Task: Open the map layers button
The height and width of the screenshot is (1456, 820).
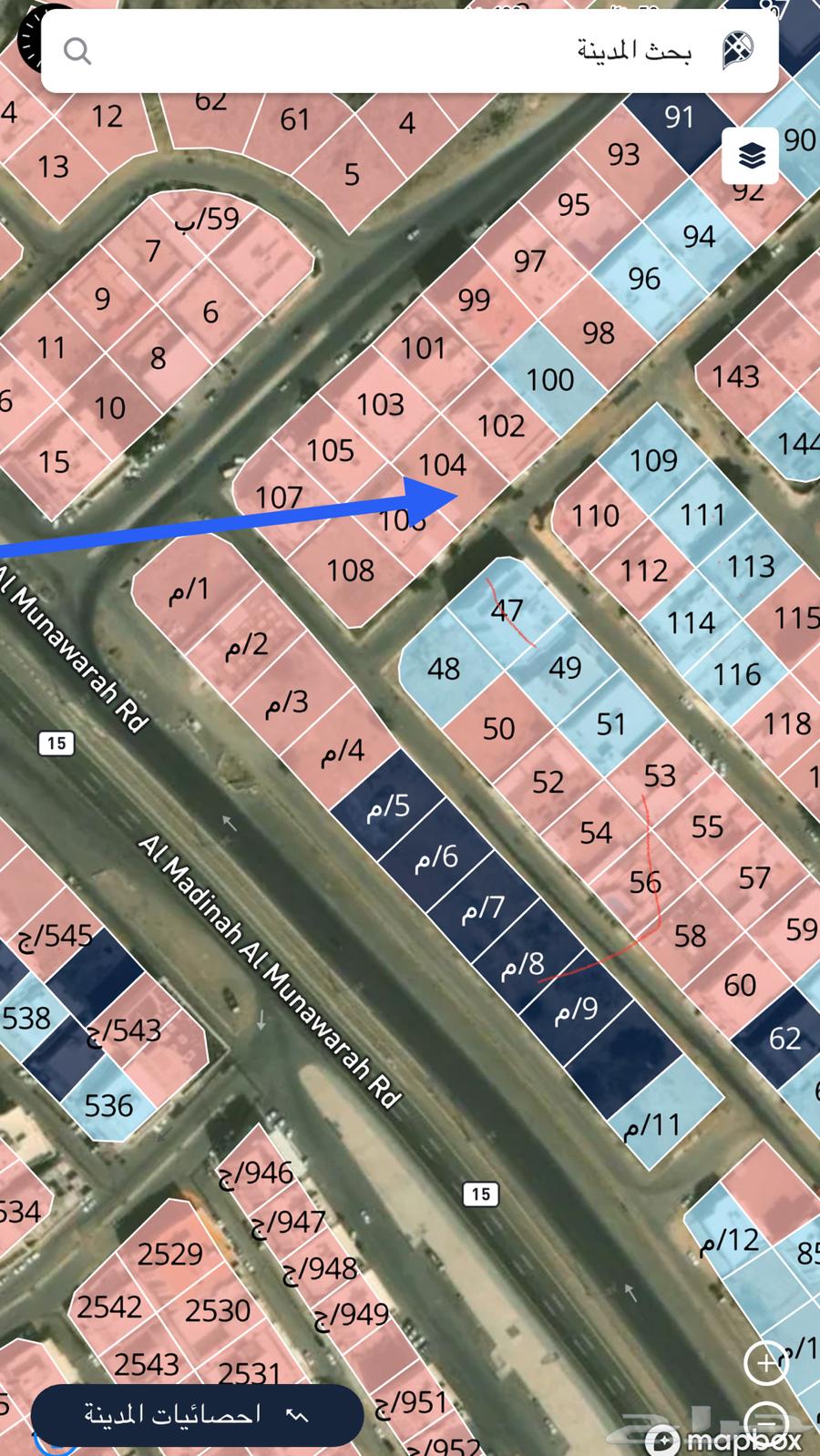Action: click(751, 157)
